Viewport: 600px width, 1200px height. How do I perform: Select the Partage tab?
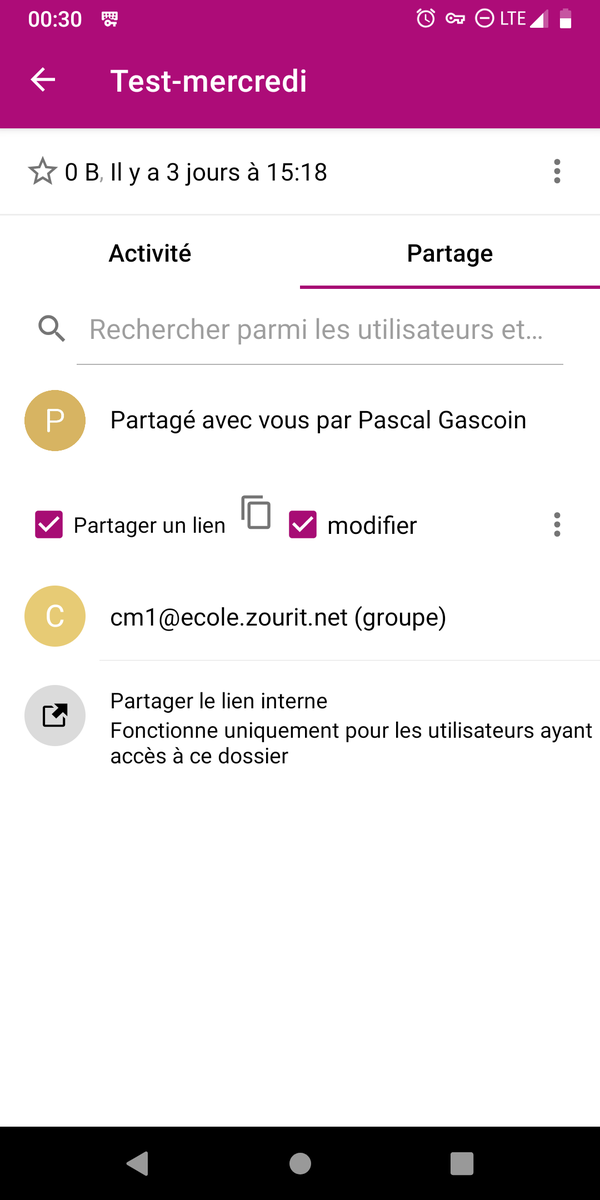449,253
